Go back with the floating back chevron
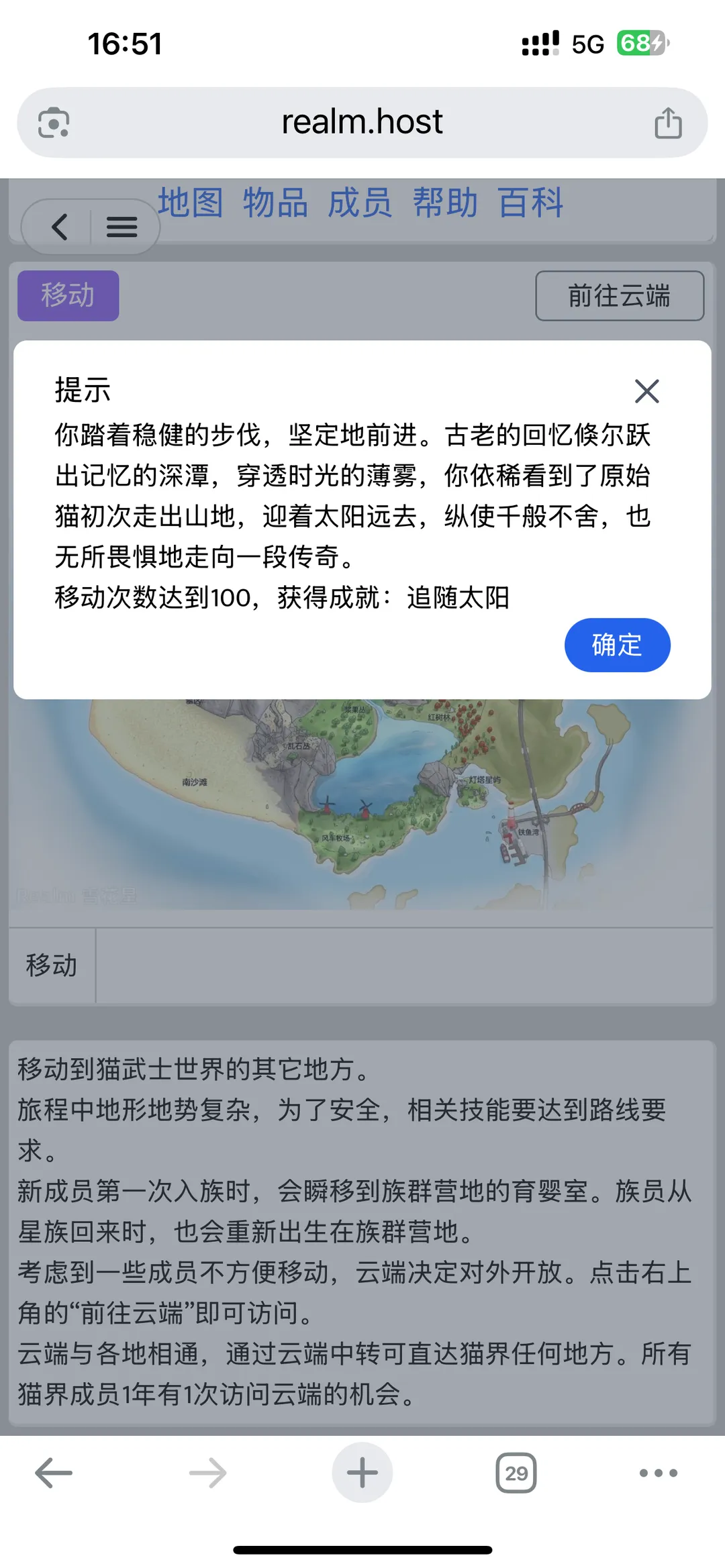Screen dimensions: 725x1568 60,227
